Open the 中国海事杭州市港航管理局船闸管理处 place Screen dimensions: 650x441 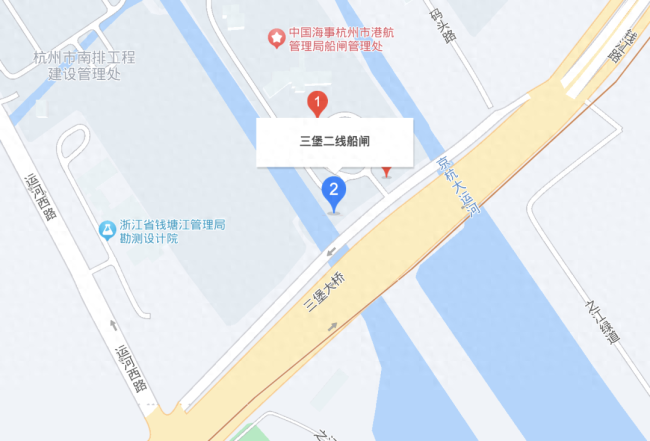[x=274, y=37]
